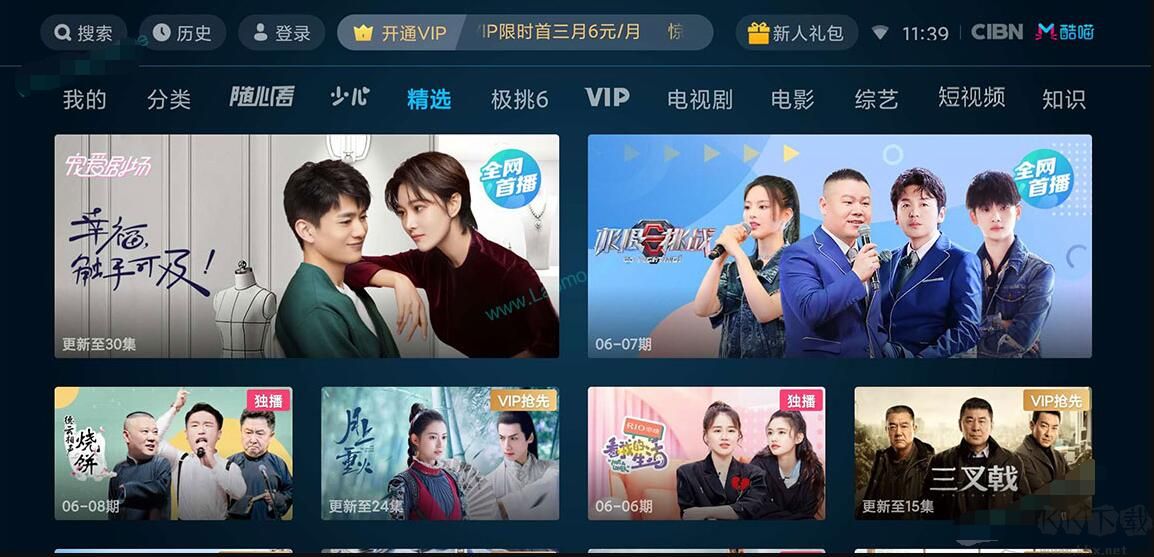The width and height of the screenshot is (1154, 557).
Task: Open the 三叉戟 drama card
Action: tap(972, 453)
